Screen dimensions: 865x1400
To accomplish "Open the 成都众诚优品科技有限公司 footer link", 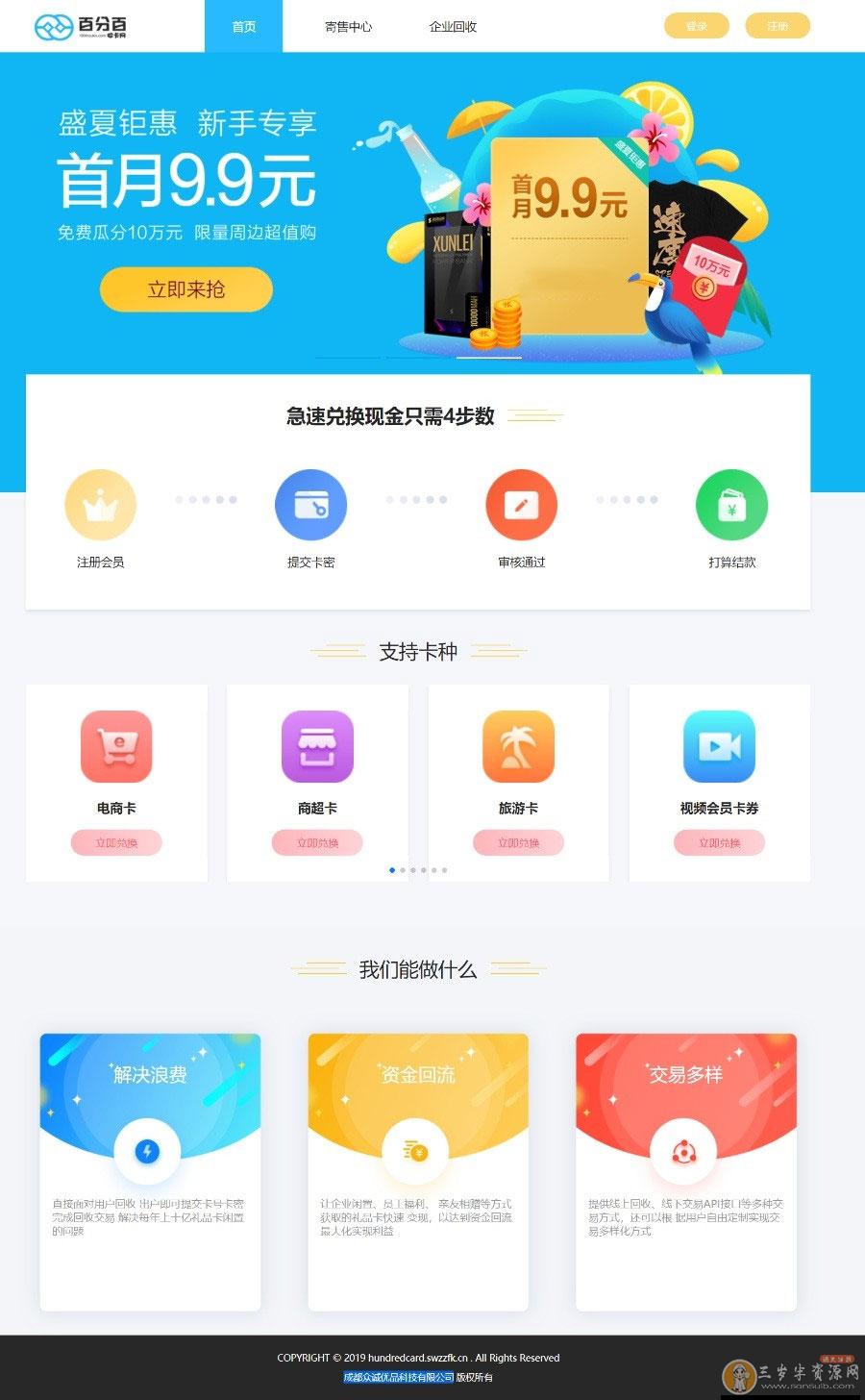I will 399,1377.
